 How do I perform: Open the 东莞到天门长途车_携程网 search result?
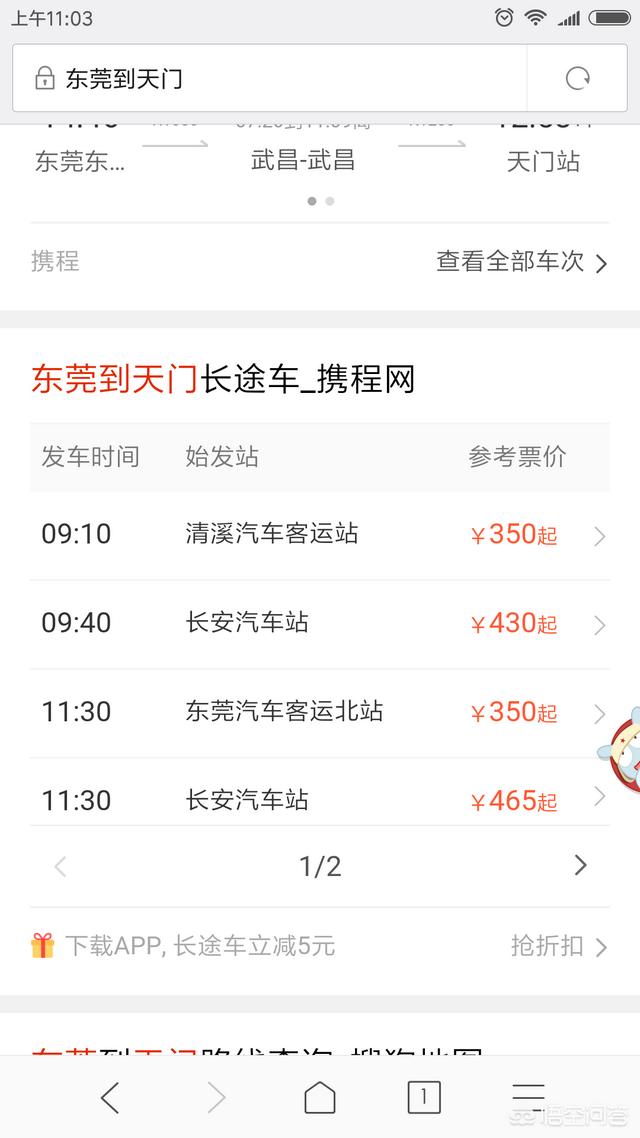223,379
